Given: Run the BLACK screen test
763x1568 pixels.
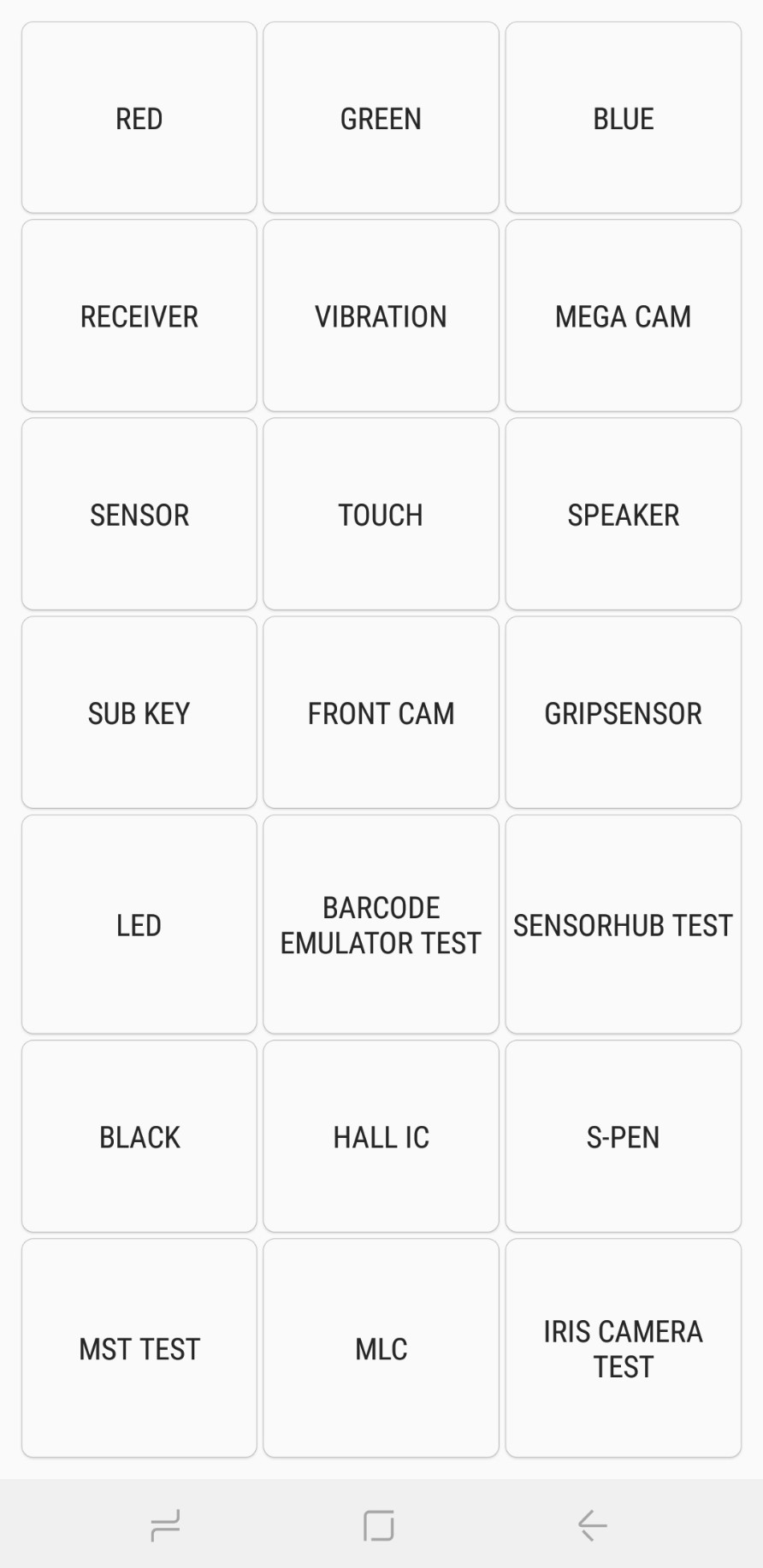Looking at the screenshot, I should pyautogui.click(x=139, y=1137).
